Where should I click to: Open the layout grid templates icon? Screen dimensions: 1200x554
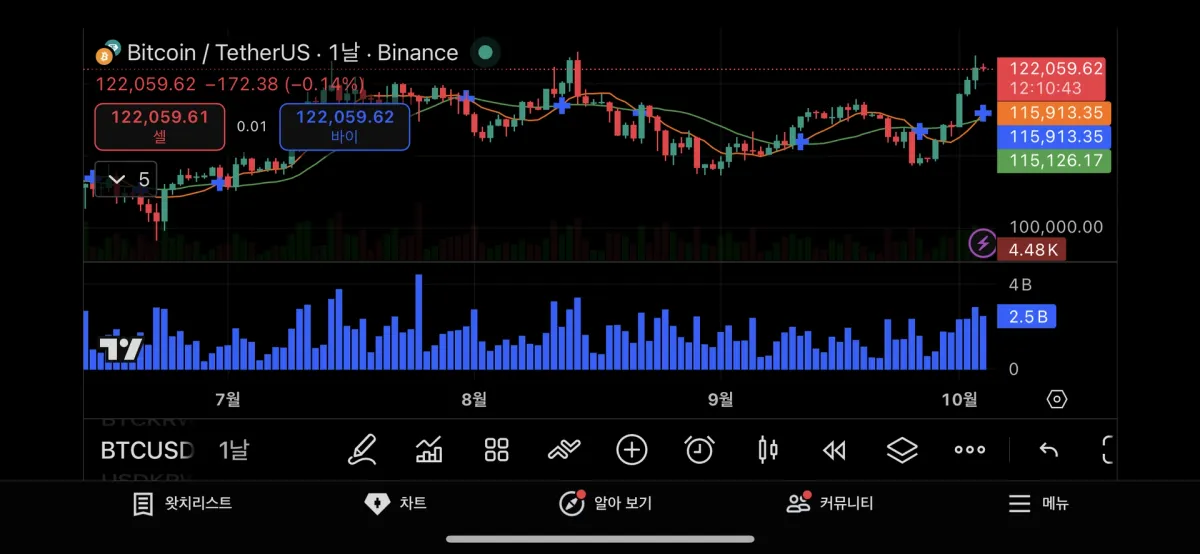[497, 450]
